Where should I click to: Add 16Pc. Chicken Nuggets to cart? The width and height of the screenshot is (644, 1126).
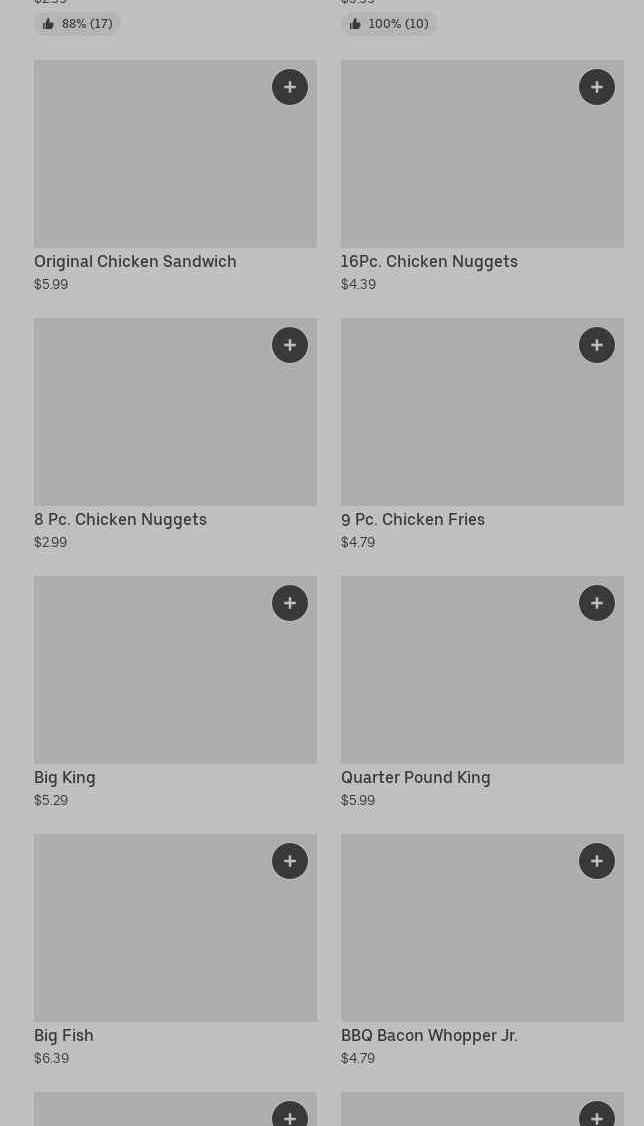(597, 87)
